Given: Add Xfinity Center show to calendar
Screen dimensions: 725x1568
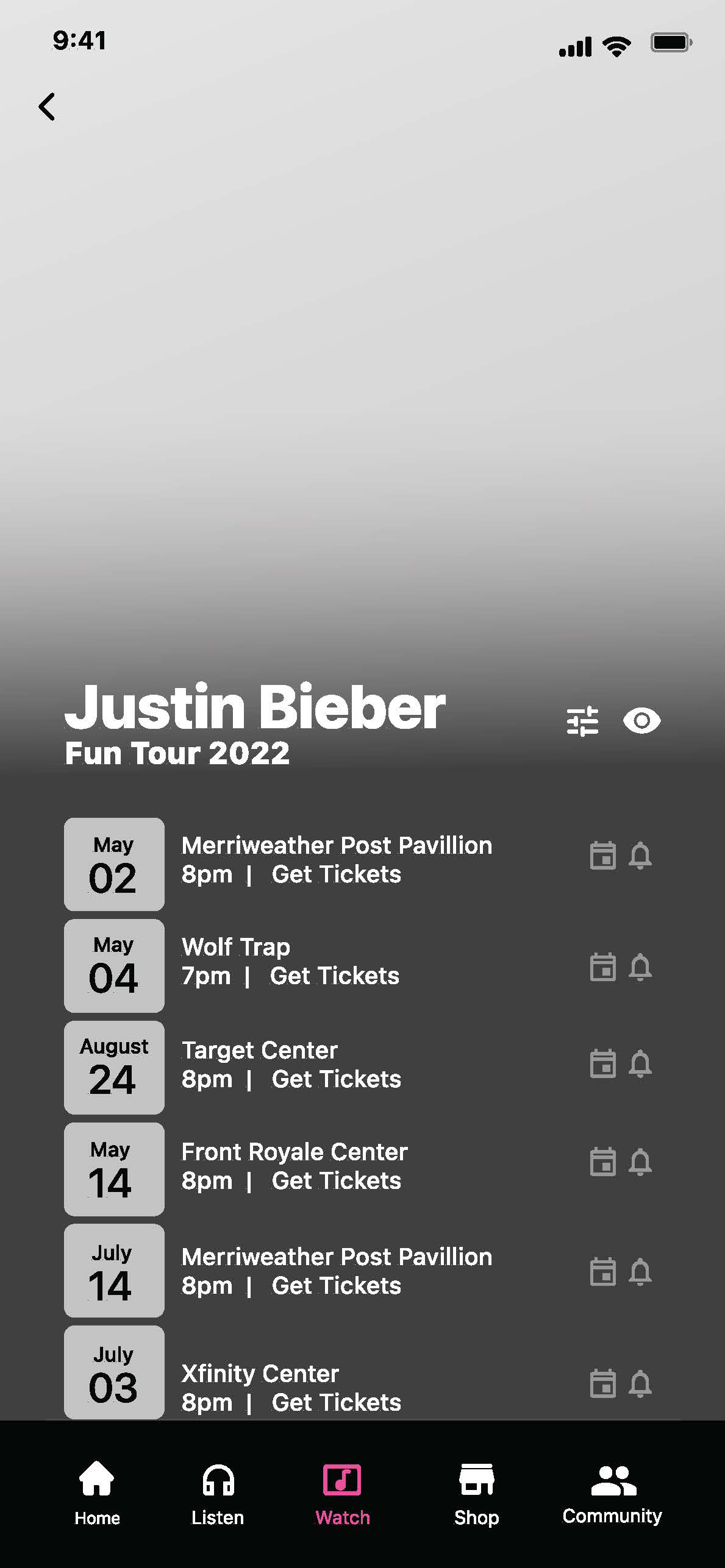Looking at the screenshot, I should pos(602,1383).
